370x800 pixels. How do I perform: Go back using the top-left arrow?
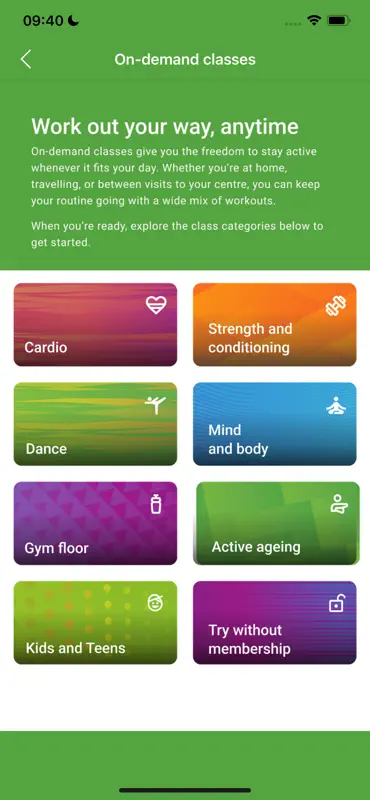click(x=26, y=59)
